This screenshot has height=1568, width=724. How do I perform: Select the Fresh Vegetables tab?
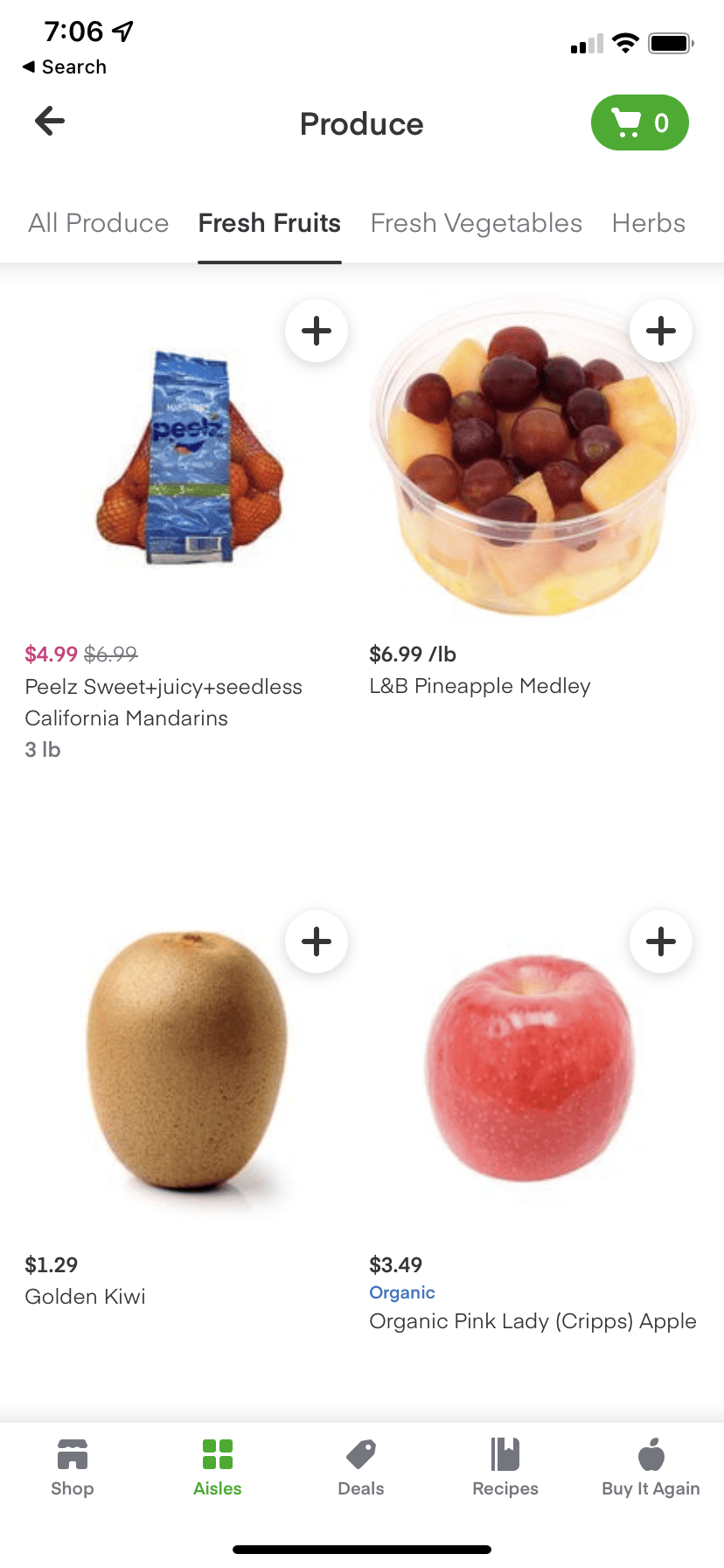[x=476, y=223]
